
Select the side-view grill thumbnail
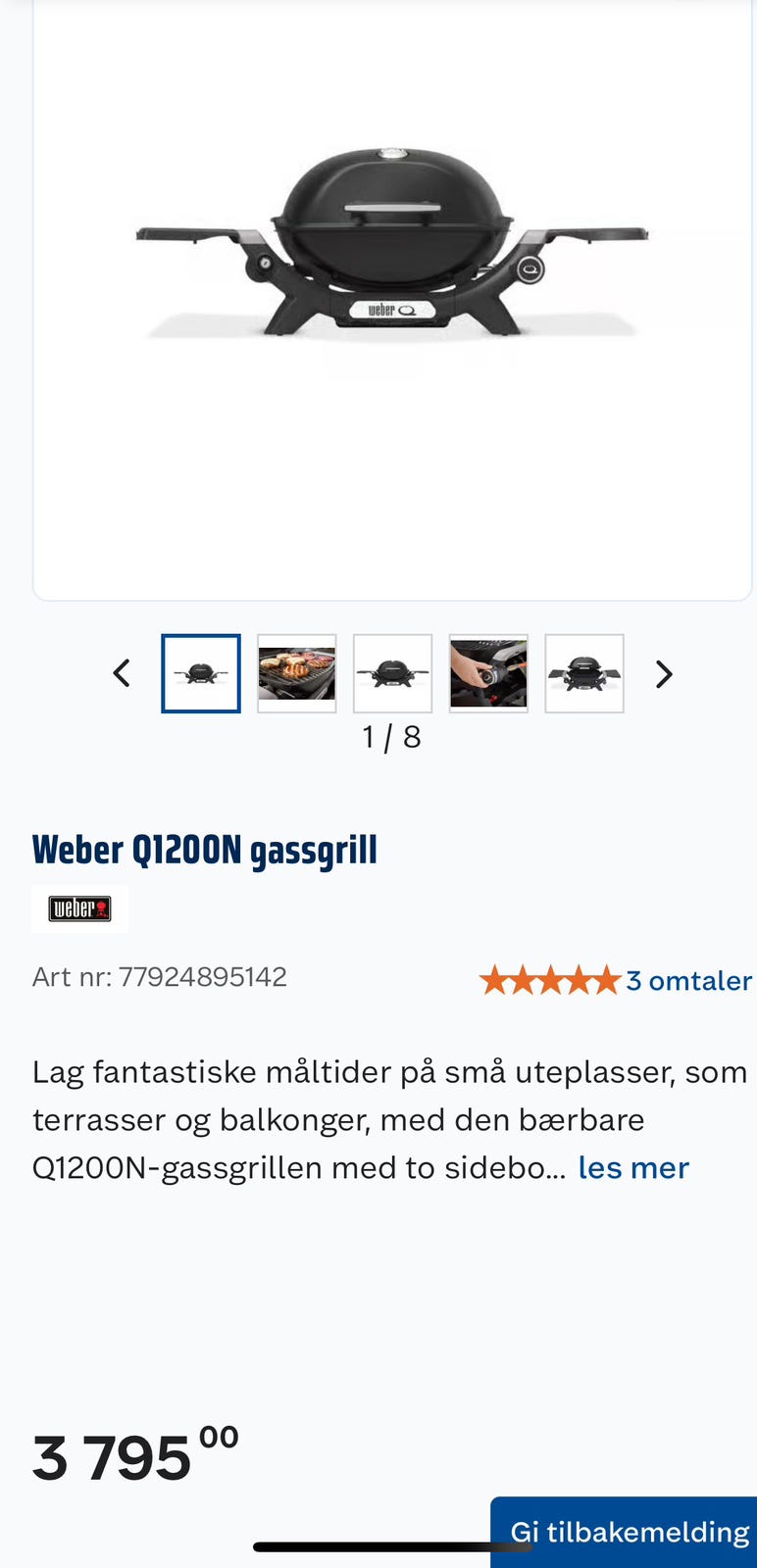(x=392, y=673)
